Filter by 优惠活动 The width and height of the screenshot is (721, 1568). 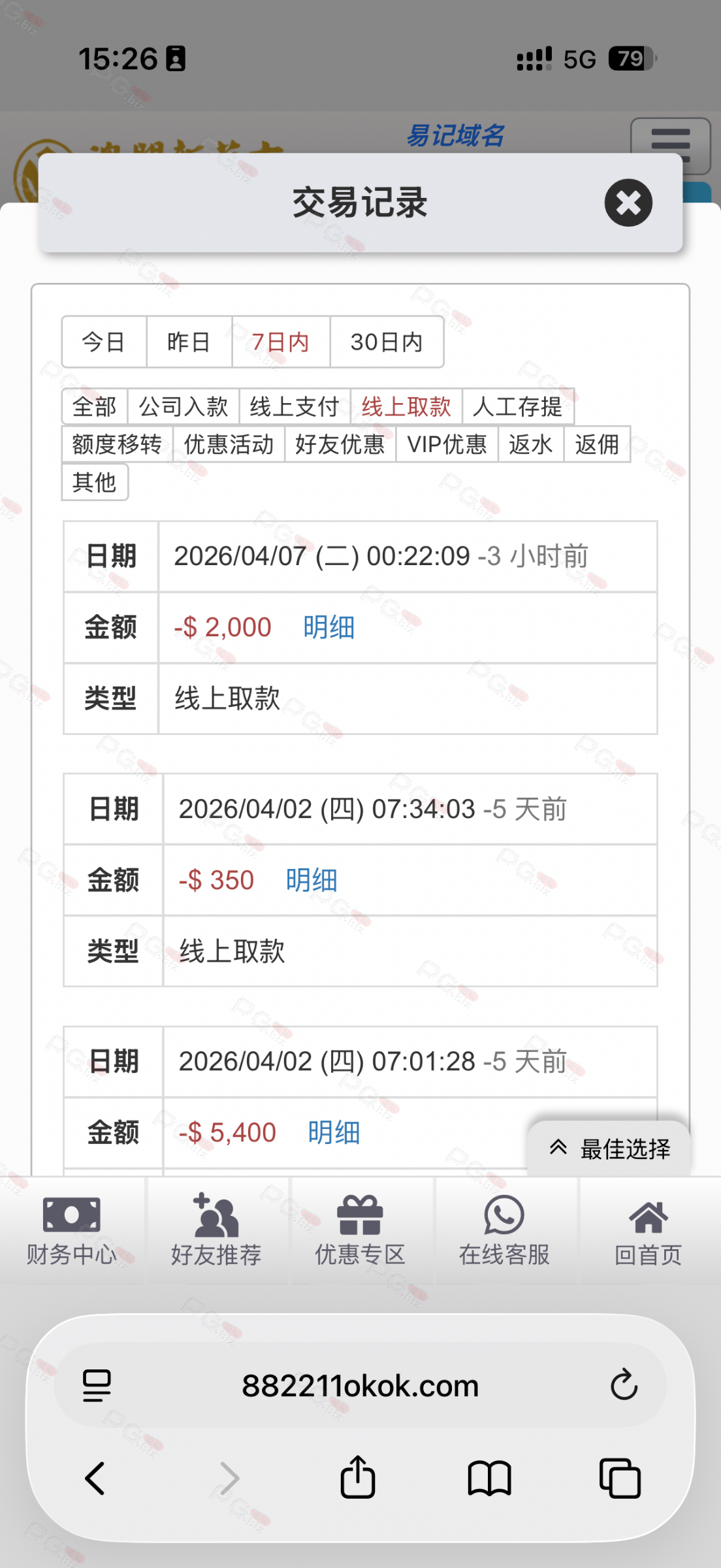pos(229,444)
